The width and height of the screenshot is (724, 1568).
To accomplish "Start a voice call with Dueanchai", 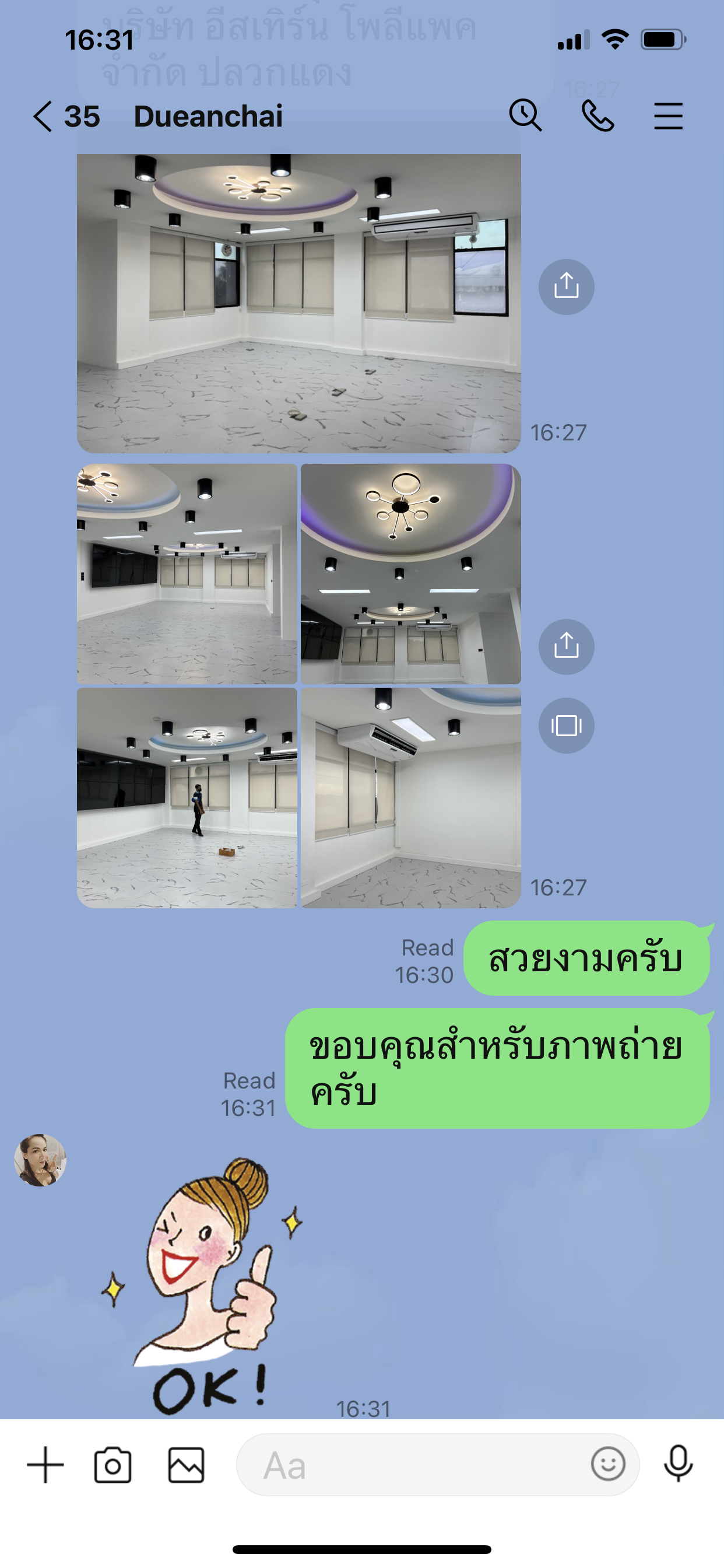I will [598, 116].
